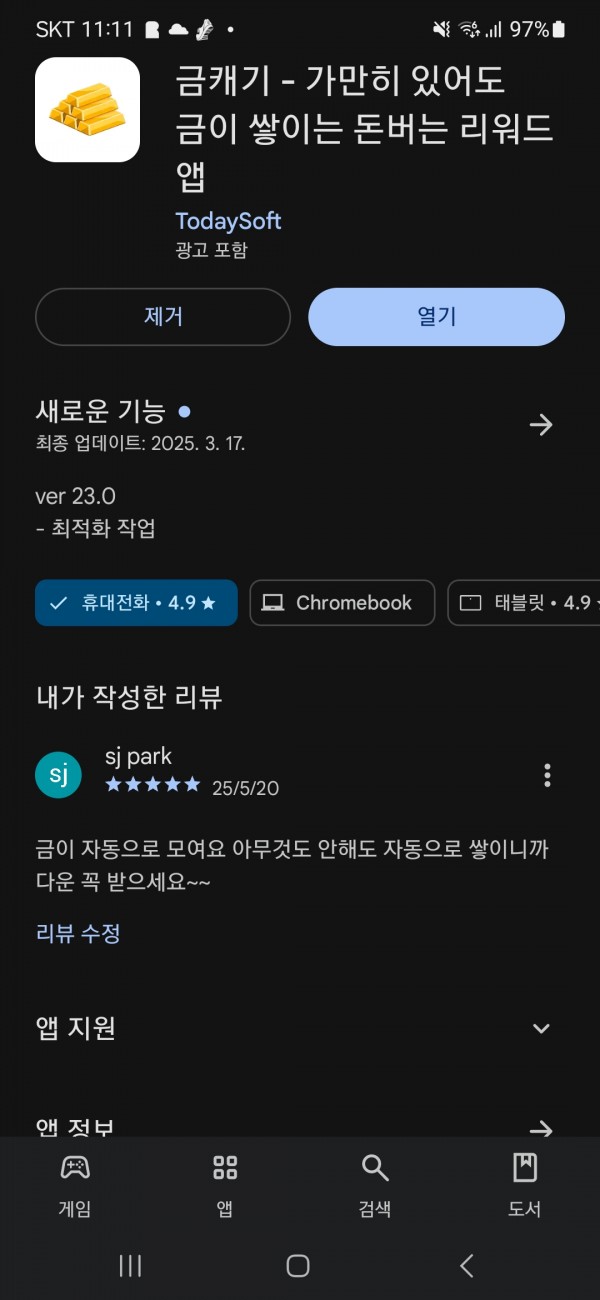Switch to the 검색 tab
The image size is (600, 1300).
375,1185
